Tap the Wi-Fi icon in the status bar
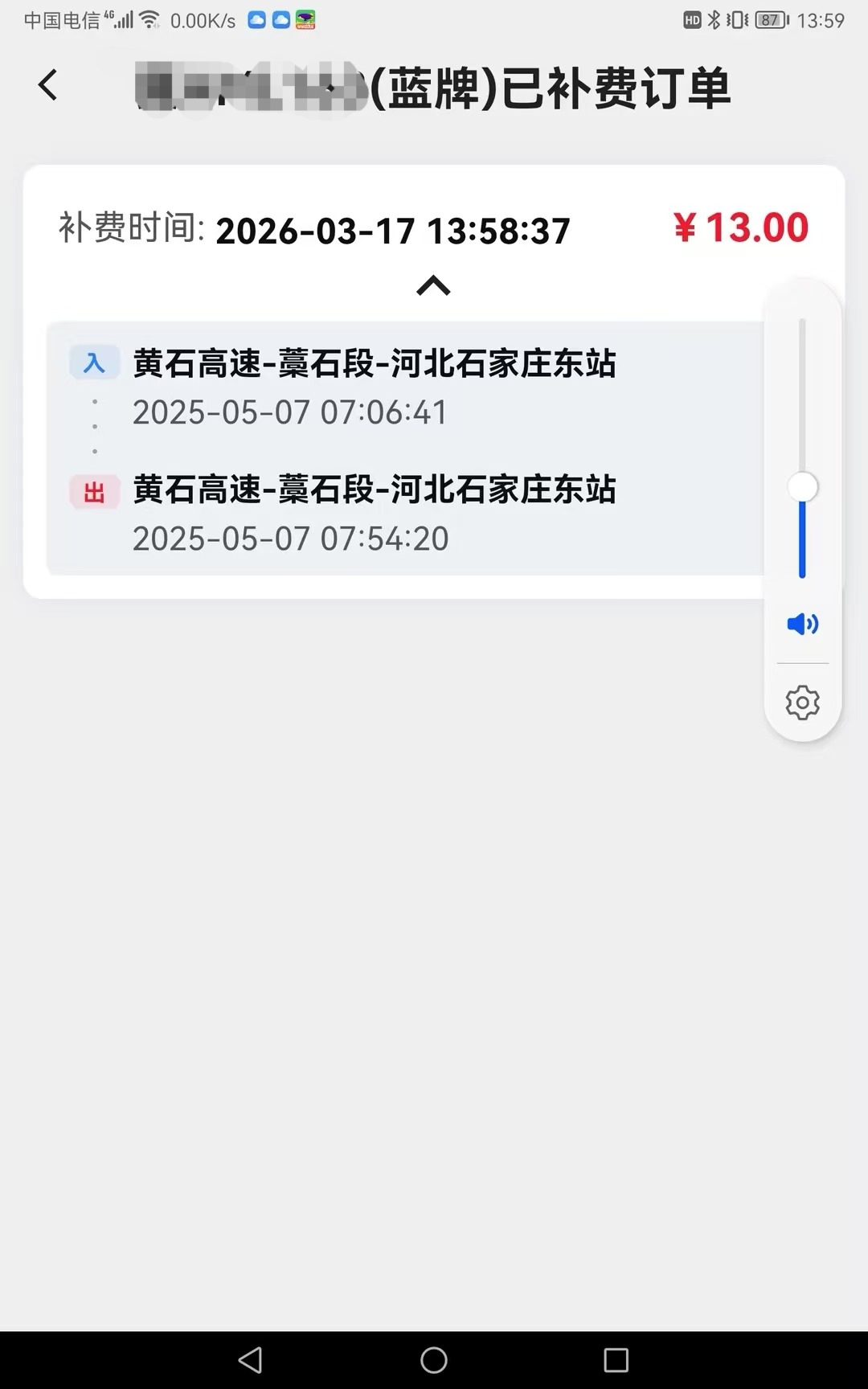Viewport: 868px width, 1389px height. pos(149,20)
